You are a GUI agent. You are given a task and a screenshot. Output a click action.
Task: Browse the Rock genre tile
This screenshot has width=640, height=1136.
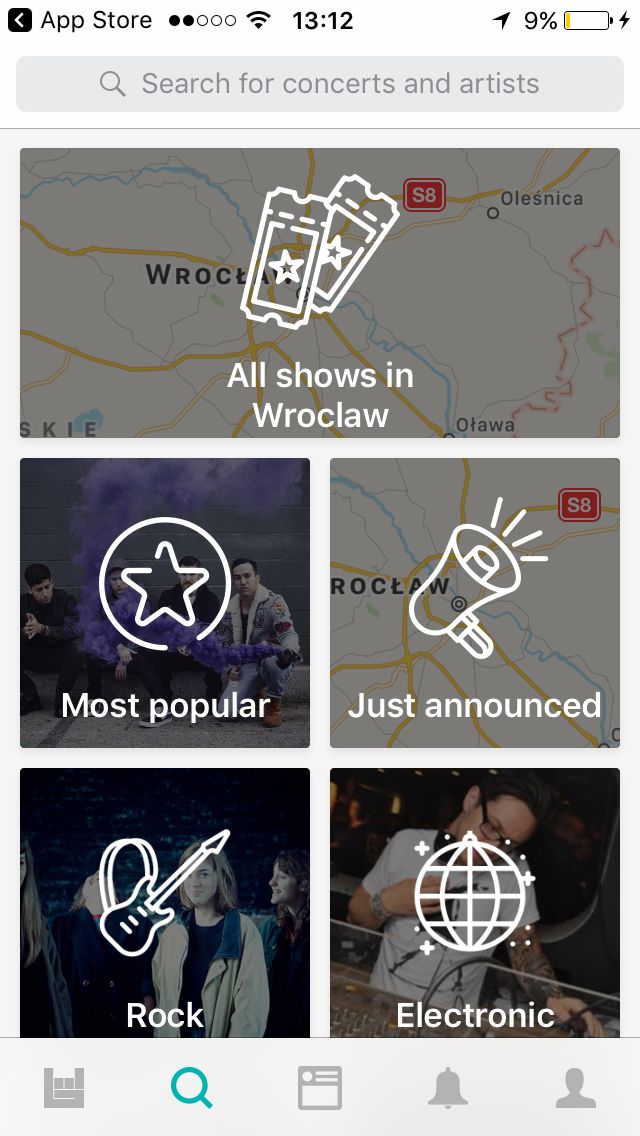165,903
